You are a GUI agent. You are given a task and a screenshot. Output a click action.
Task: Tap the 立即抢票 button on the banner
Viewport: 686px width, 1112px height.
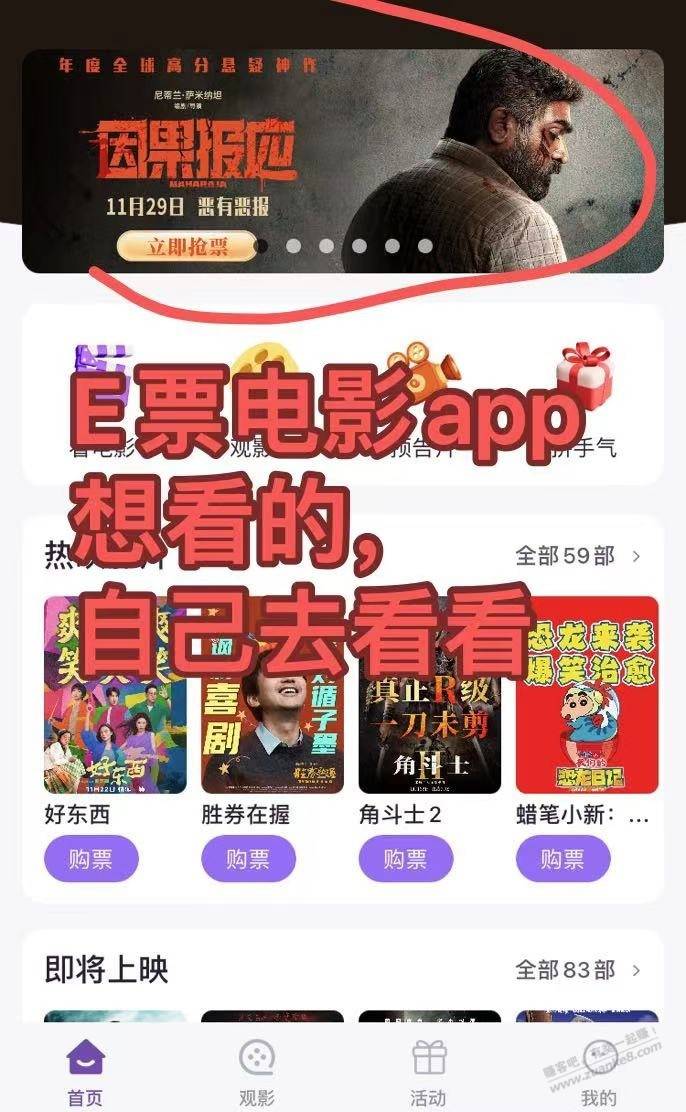pyautogui.click(x=187, y=246)
